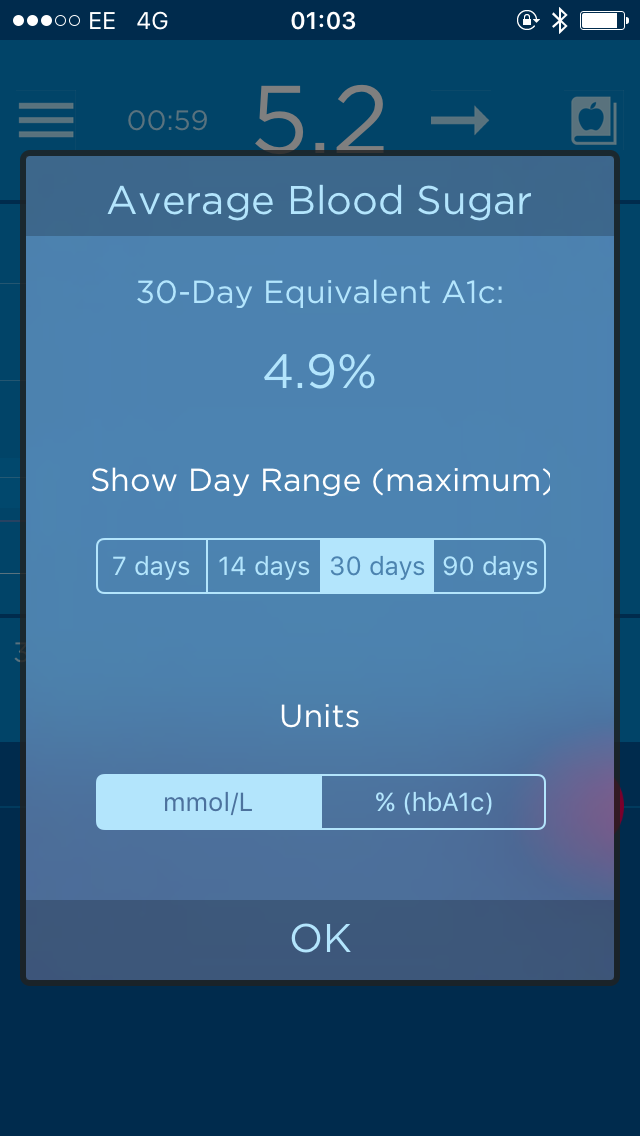Set units to mmol/L
The image size is (640, 1136).
[x=209, y=802]
